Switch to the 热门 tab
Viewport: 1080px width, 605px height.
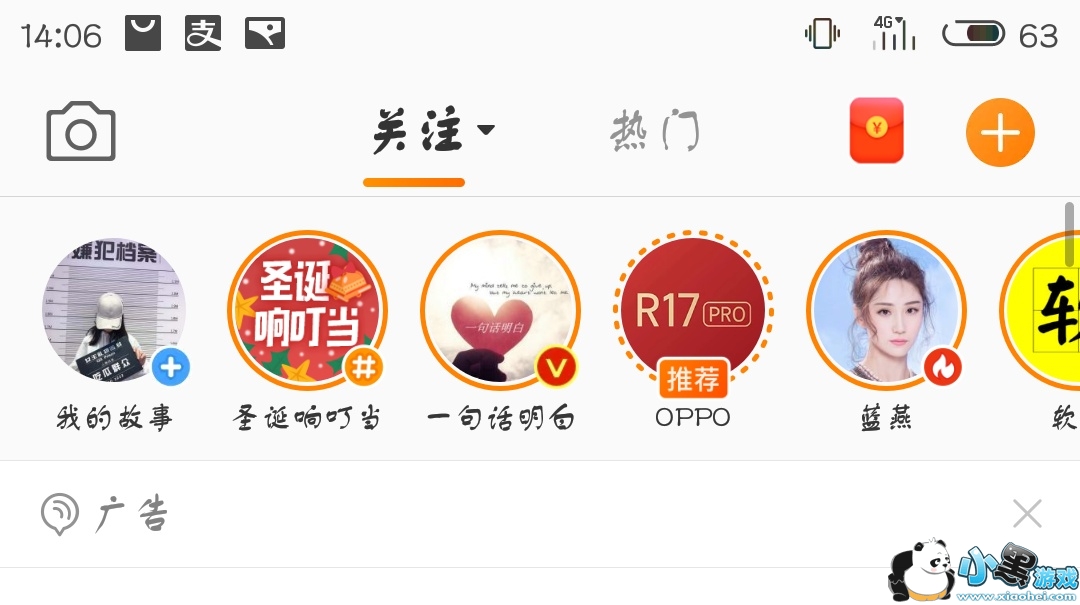pyautogui.click(x=655, y=131)
